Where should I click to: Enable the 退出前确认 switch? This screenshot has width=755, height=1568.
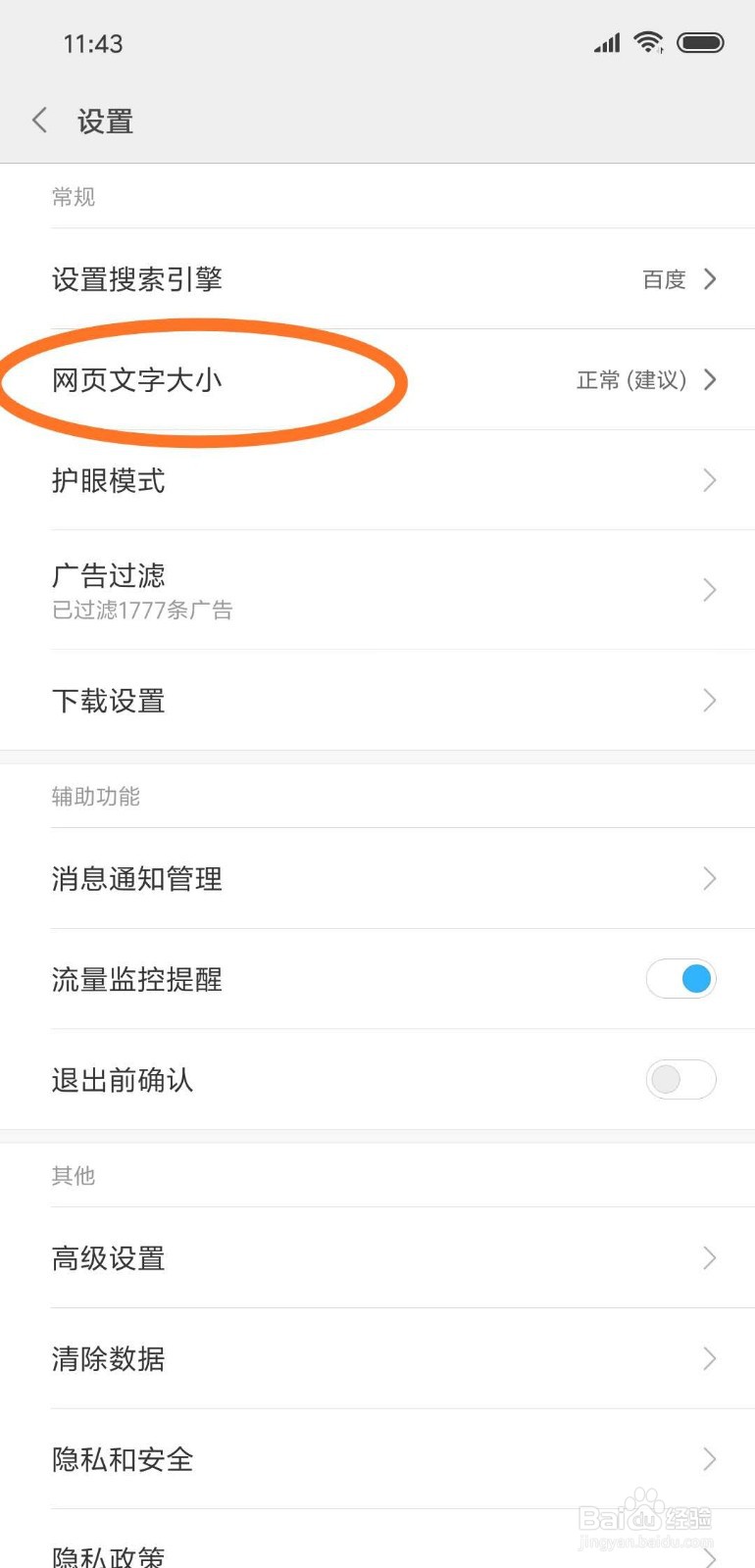pyautogui.click(x=680, y=1079)
